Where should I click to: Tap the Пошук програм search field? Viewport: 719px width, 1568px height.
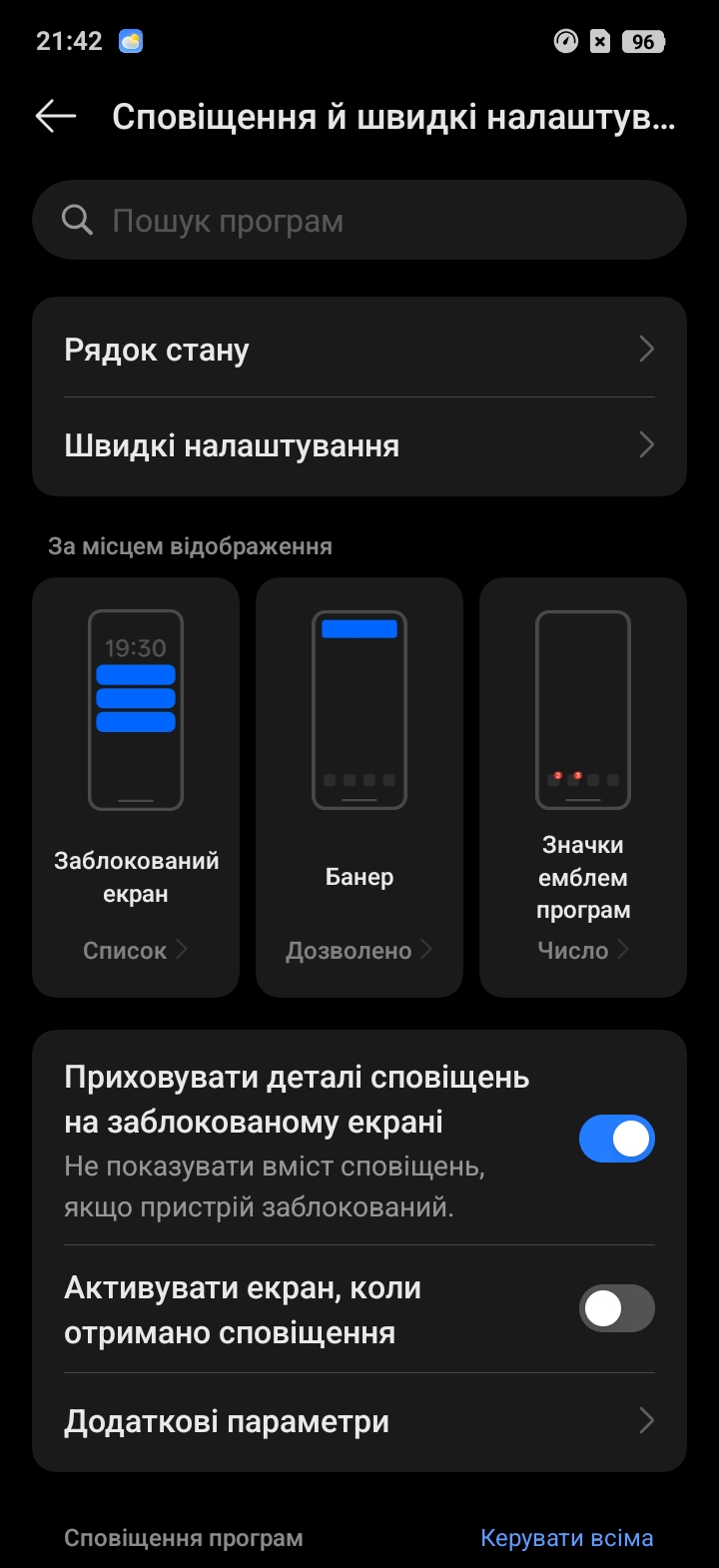pyautogui.click(x=359, y=221)
